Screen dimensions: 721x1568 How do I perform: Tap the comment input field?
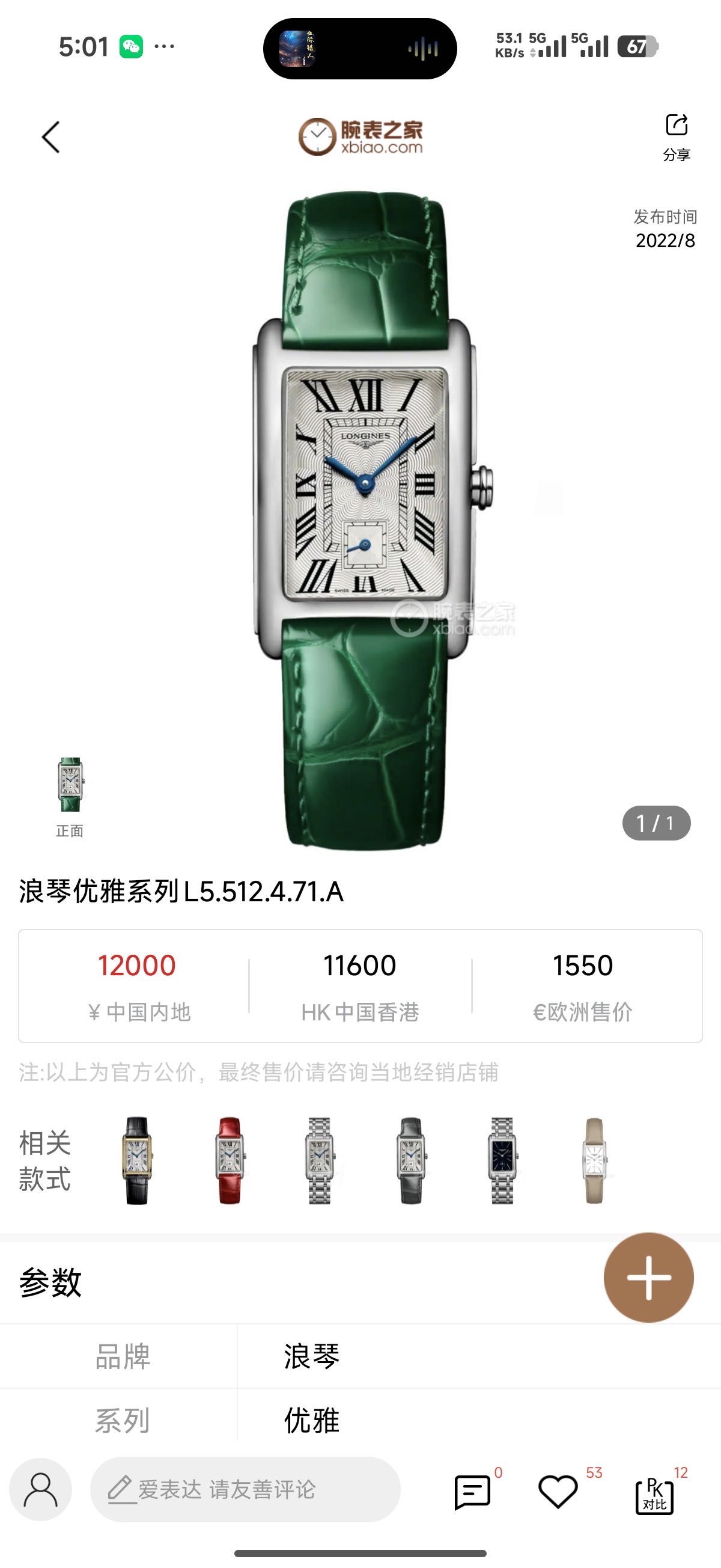click(245, 1489)
